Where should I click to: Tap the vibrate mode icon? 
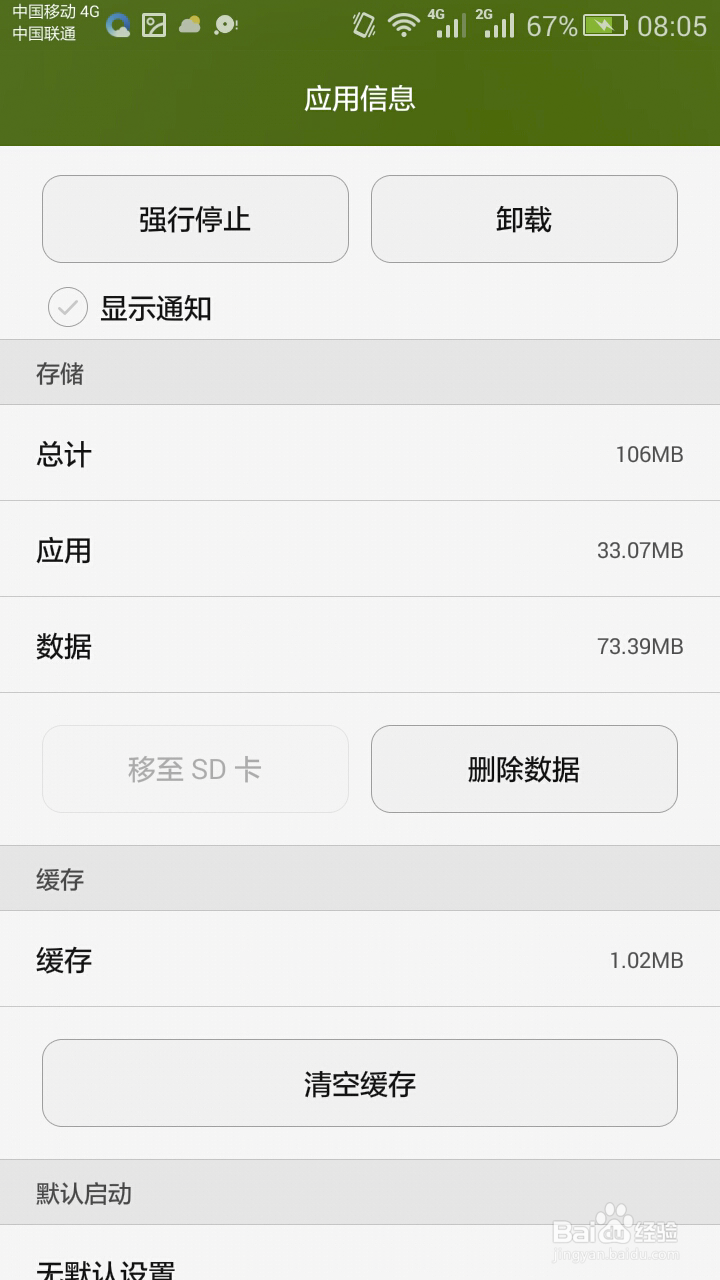click(x=362, y=24)
